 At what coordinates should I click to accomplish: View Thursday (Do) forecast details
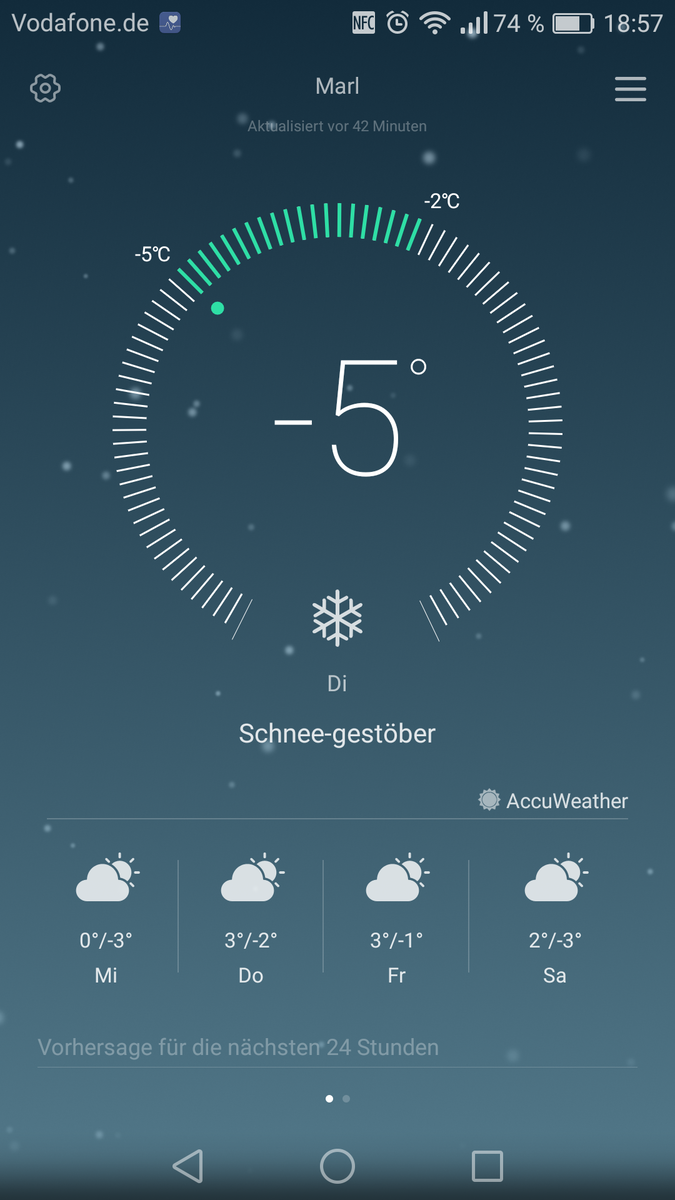251,915
